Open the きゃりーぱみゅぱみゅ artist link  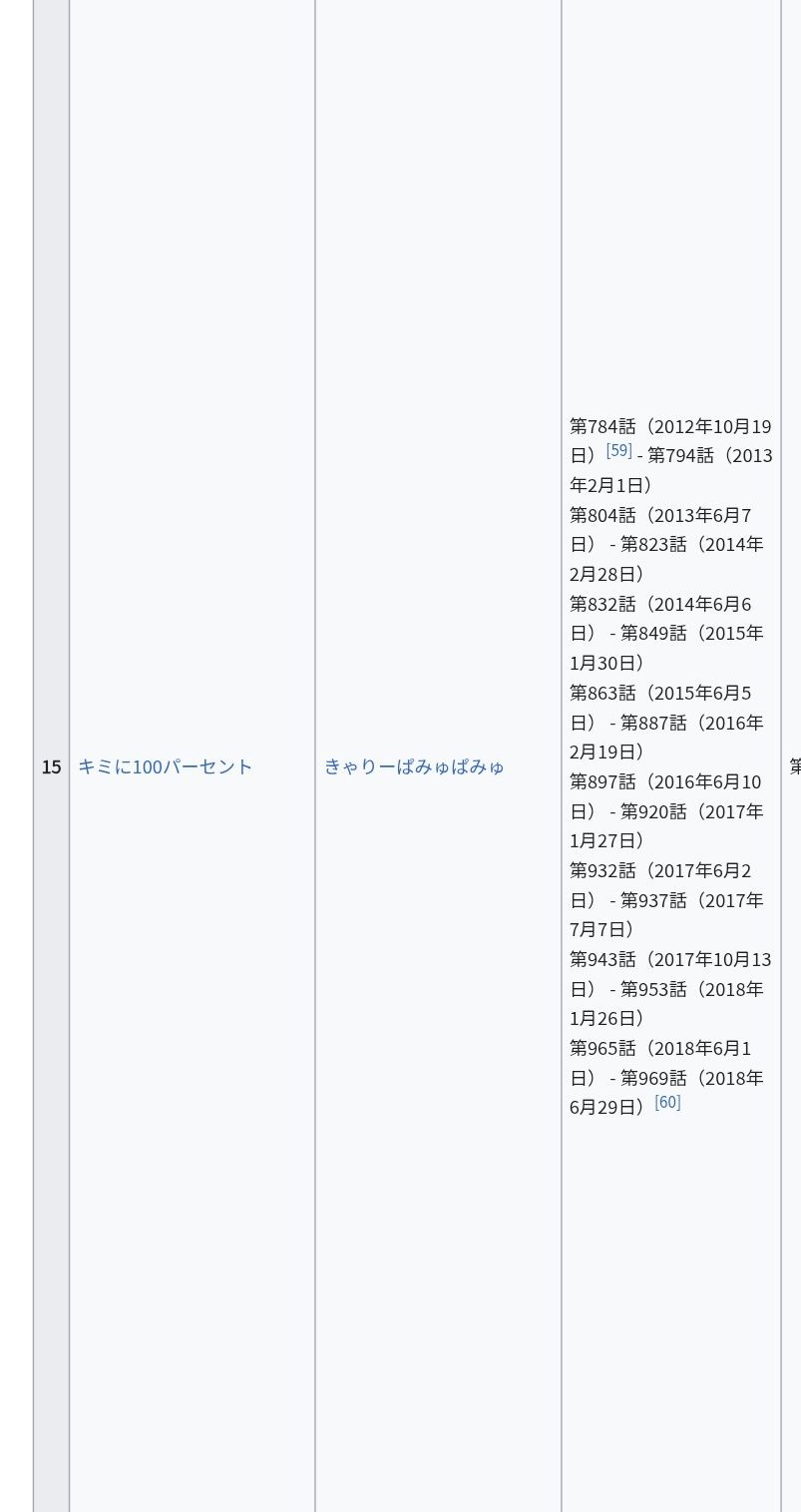coord(414,766)
